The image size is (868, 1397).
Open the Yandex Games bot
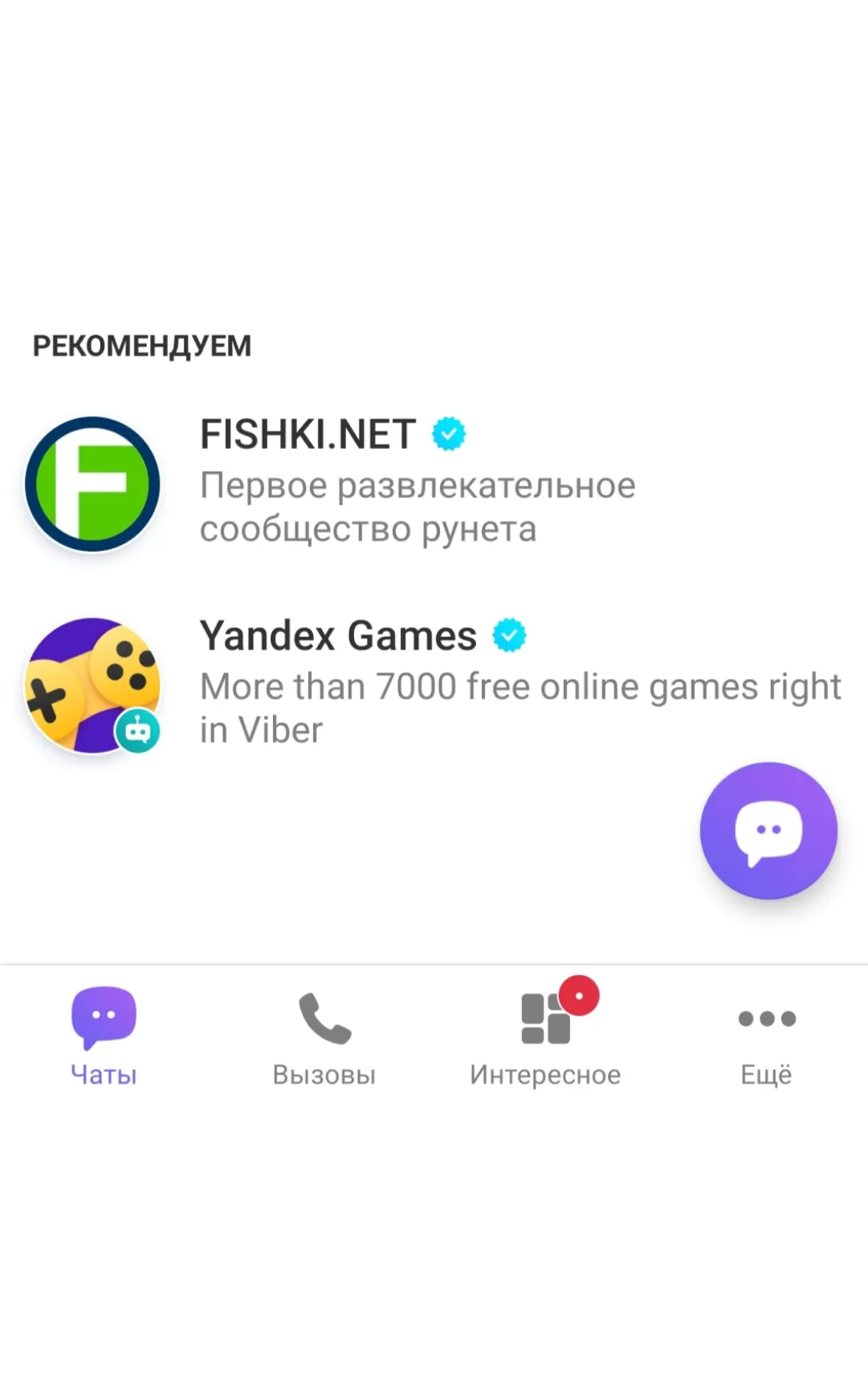point(434,684)
